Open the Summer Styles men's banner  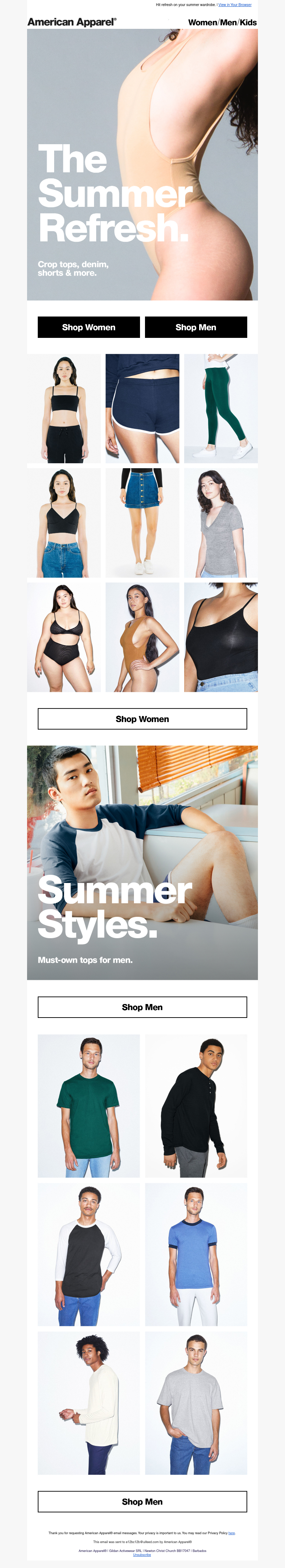tap(142, 862)
